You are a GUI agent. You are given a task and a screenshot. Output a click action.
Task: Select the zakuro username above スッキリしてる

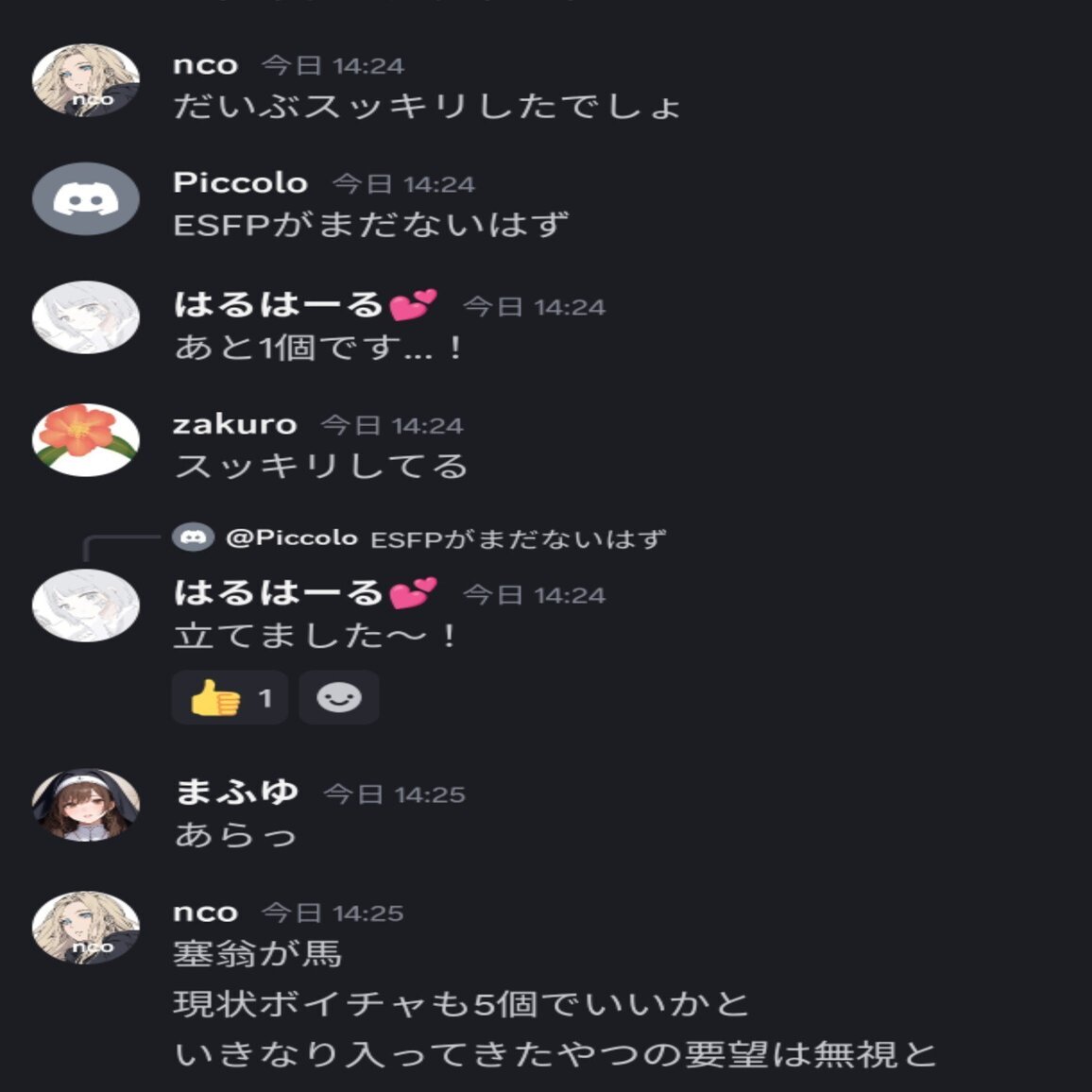tap(235, 424)
